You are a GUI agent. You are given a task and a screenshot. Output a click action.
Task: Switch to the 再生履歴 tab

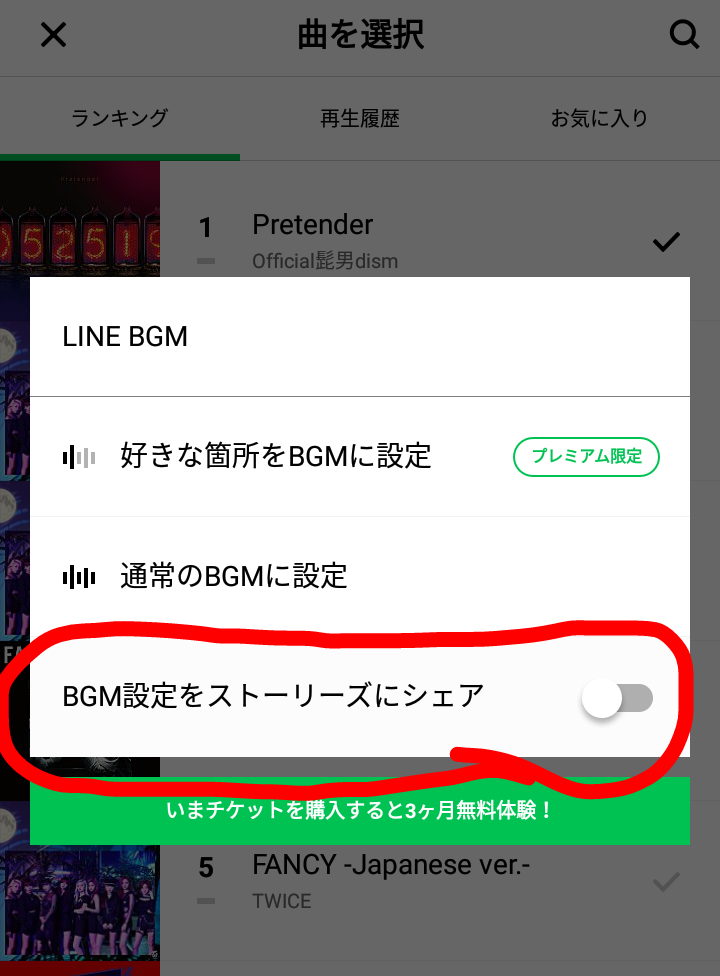coord(360,119)
